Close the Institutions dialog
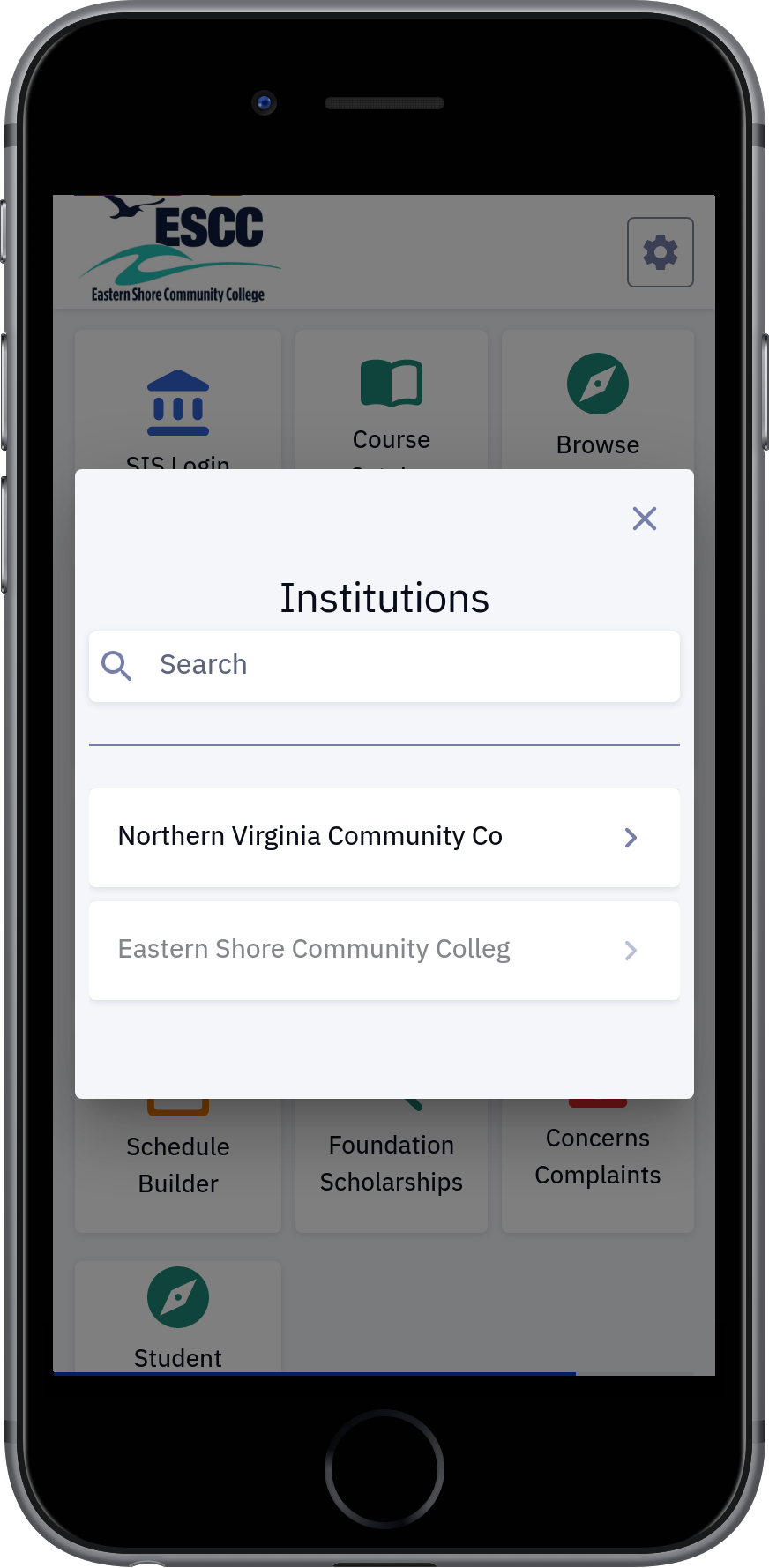769x1568 pixels. point(645,519)
